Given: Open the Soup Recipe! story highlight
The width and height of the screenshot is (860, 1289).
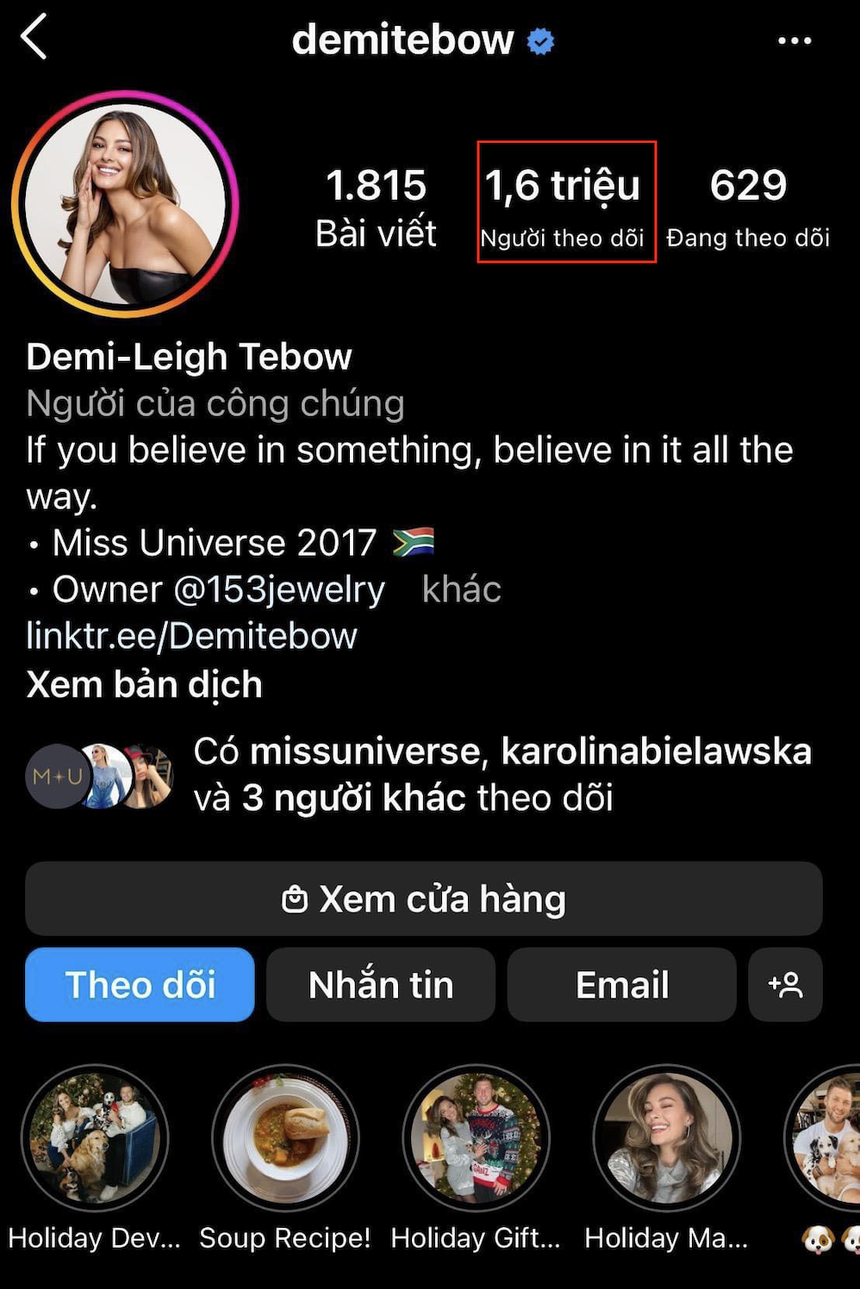Looking at the screenshot, I should [x=285, y=1137].
